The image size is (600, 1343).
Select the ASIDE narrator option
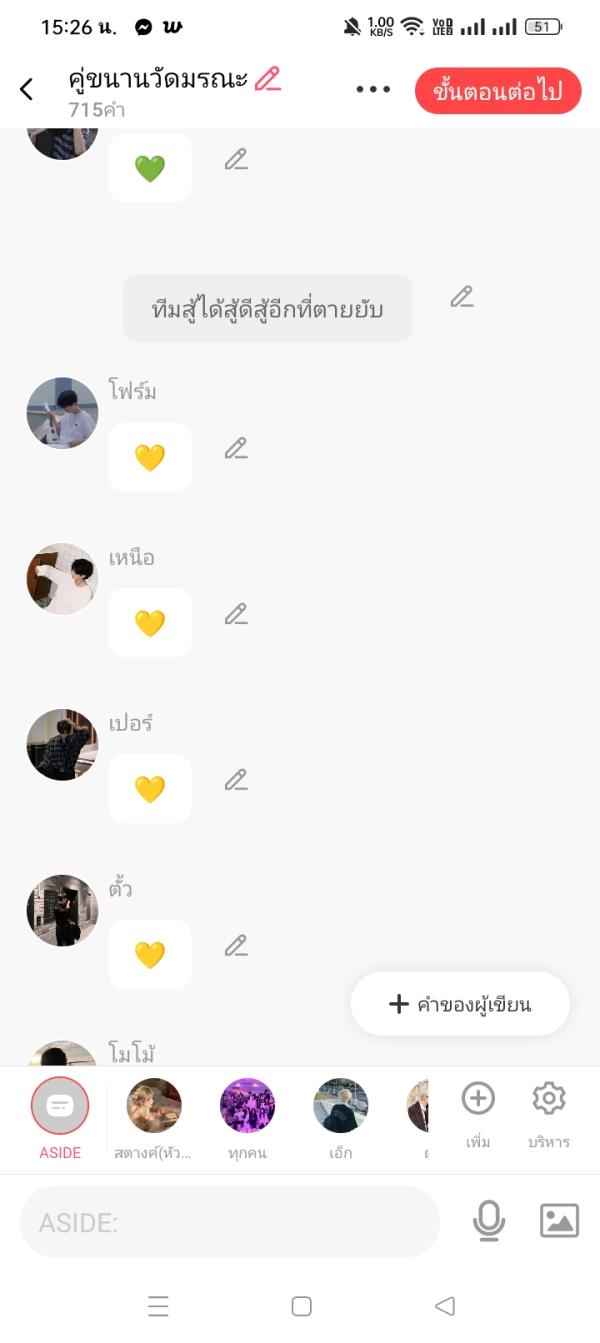coord(60,1108)
